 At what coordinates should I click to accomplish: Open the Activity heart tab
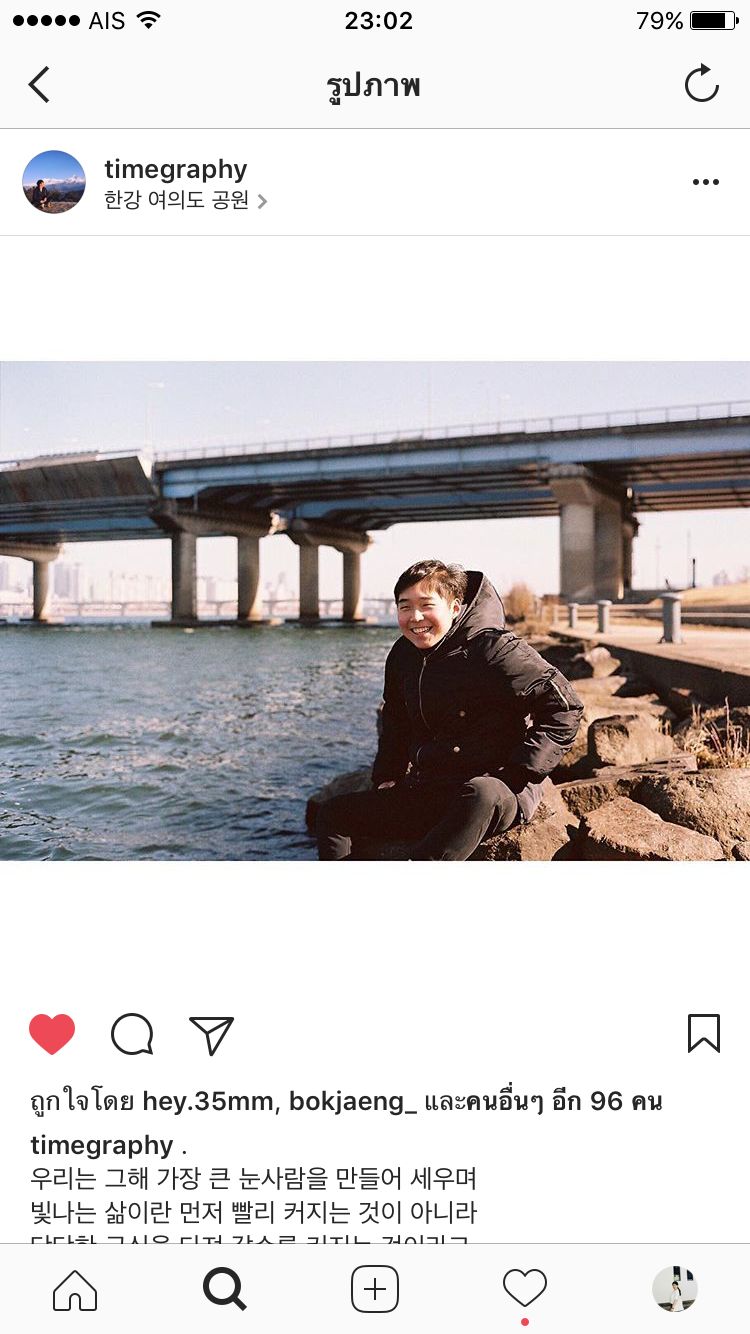coord(525,1289)
